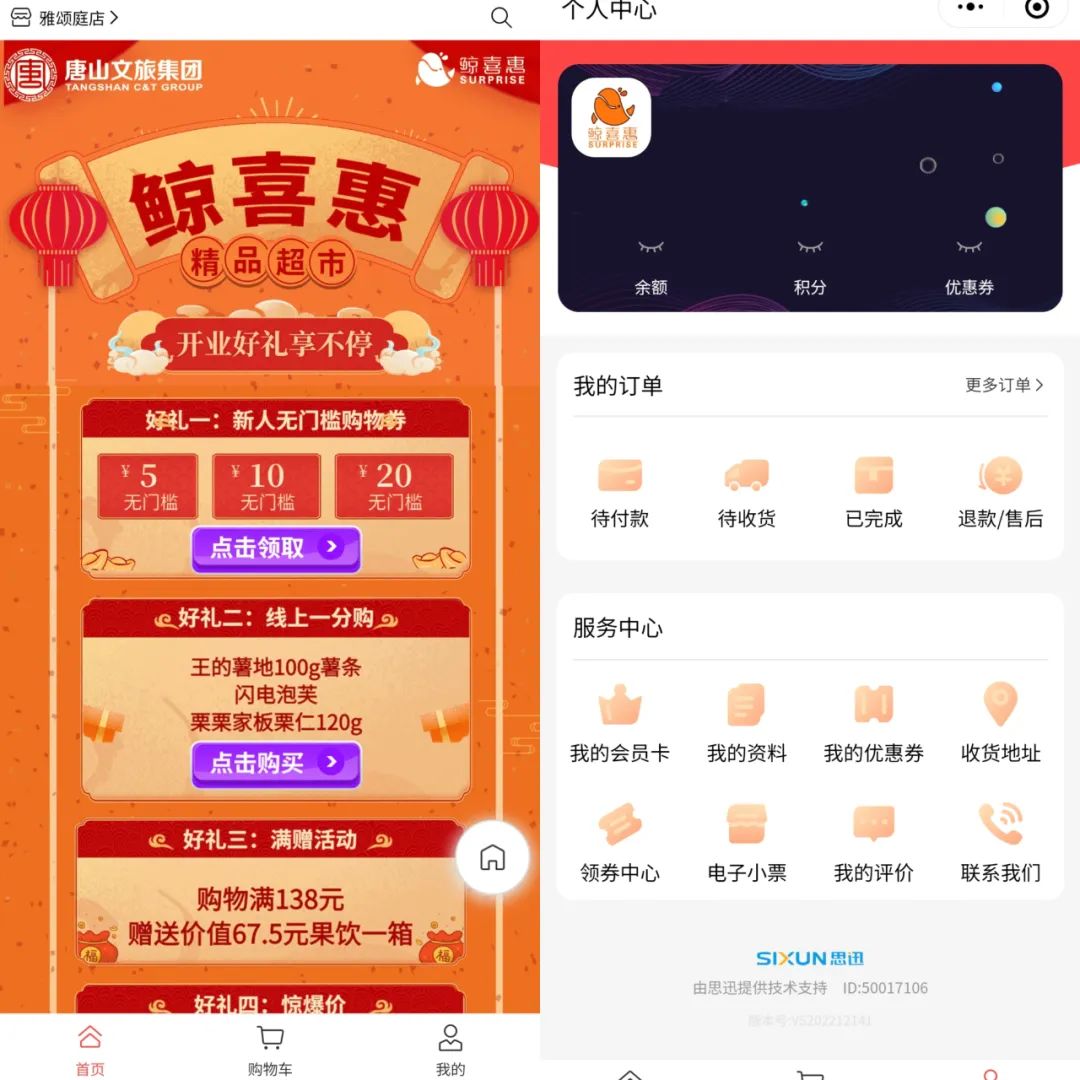Open 待付款 orders
Viewport: 1080px width, 1080px height.
[620, 490]
